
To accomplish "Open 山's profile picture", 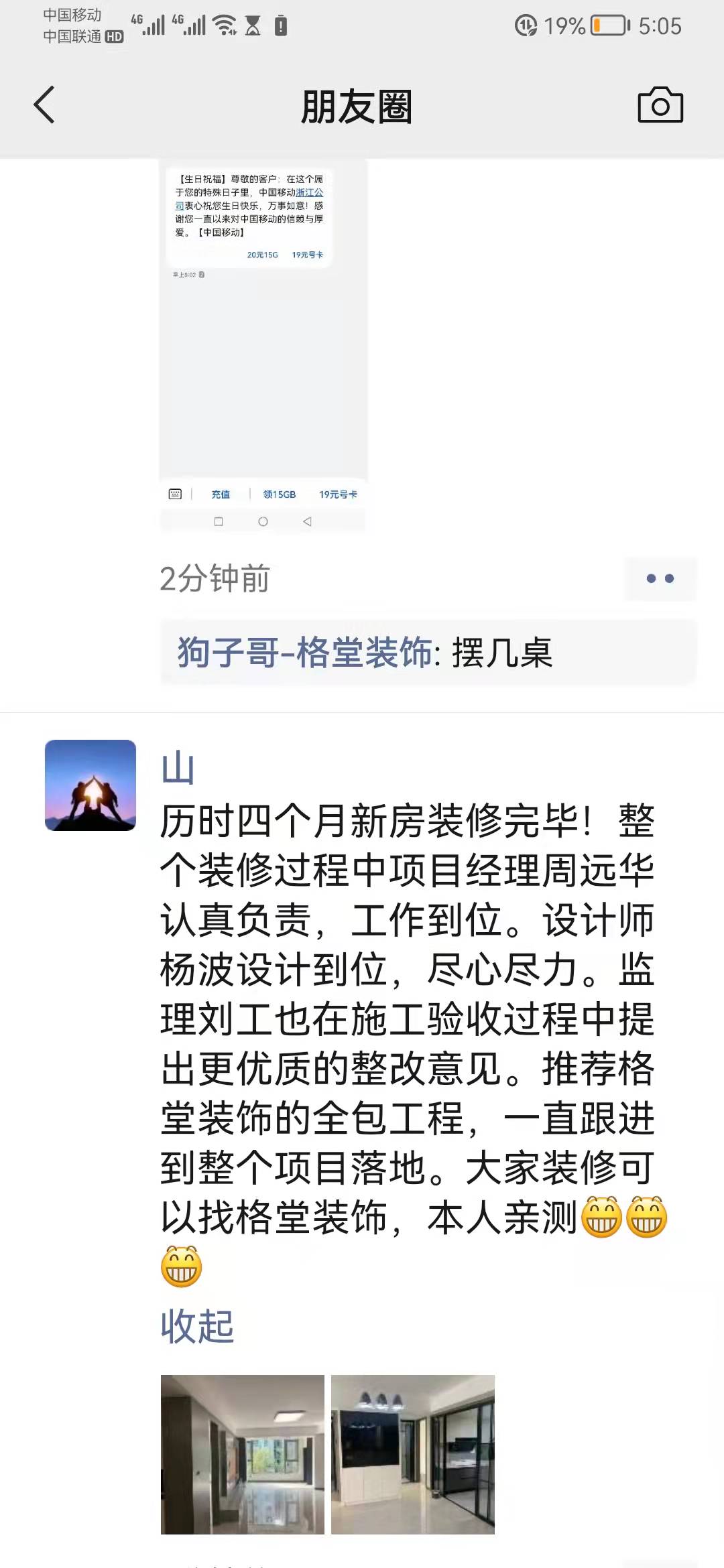I will [x=90, y=785].
